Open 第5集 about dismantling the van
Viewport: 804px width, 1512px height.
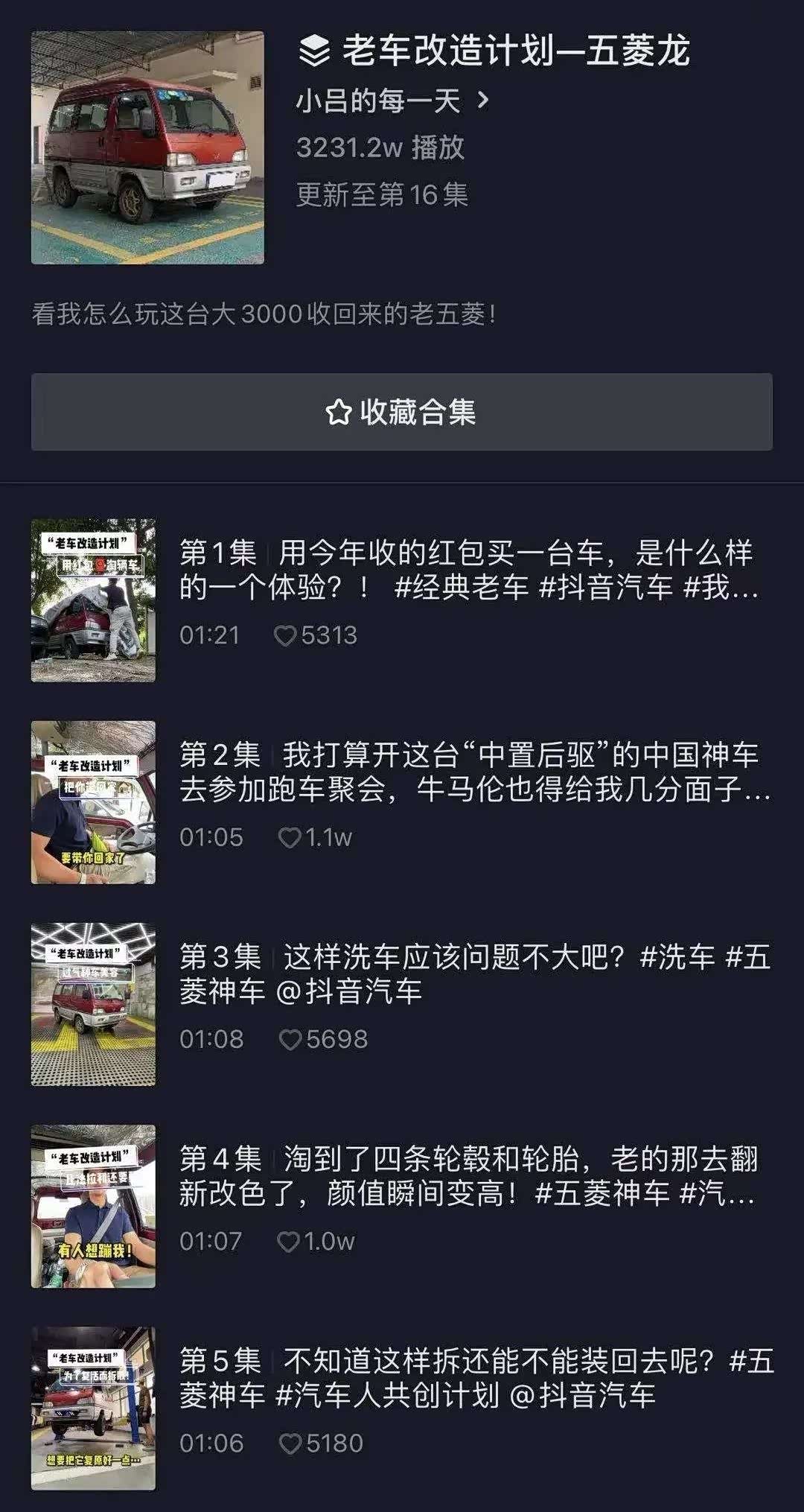pyautogui.click(x=475, y=1379)
